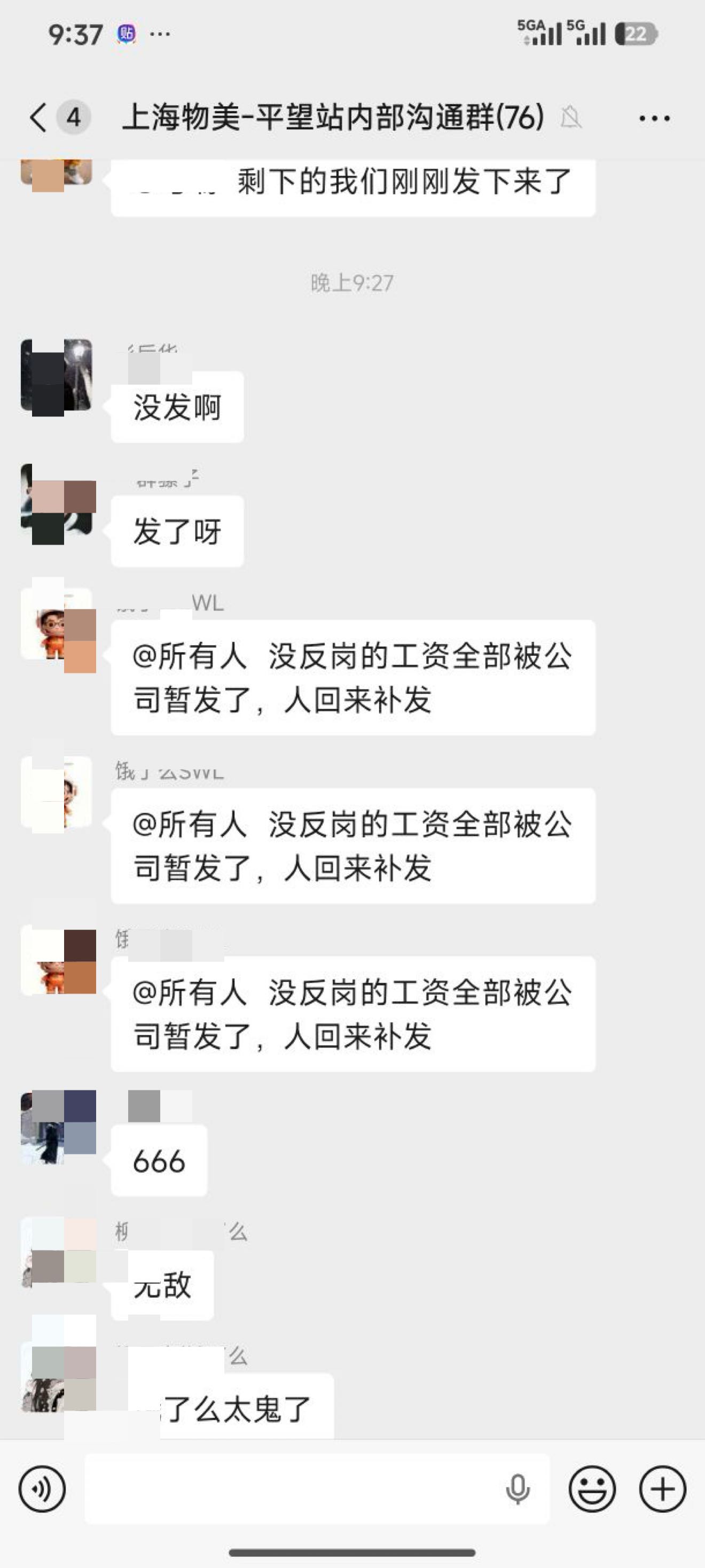Open profile of sender of 无敌 message

point(57,1252)
